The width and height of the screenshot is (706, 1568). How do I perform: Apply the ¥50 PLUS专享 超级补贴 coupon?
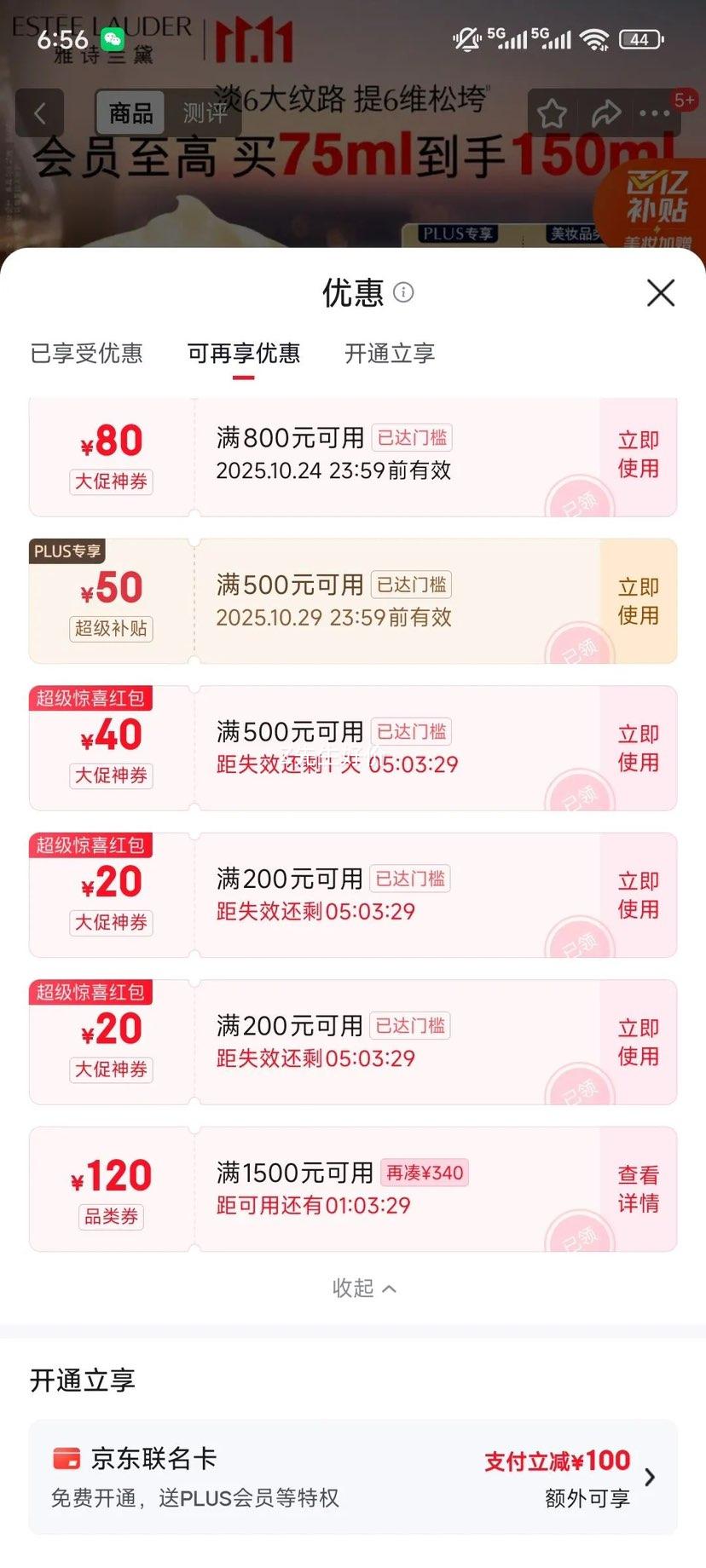[x=638, y=601]
